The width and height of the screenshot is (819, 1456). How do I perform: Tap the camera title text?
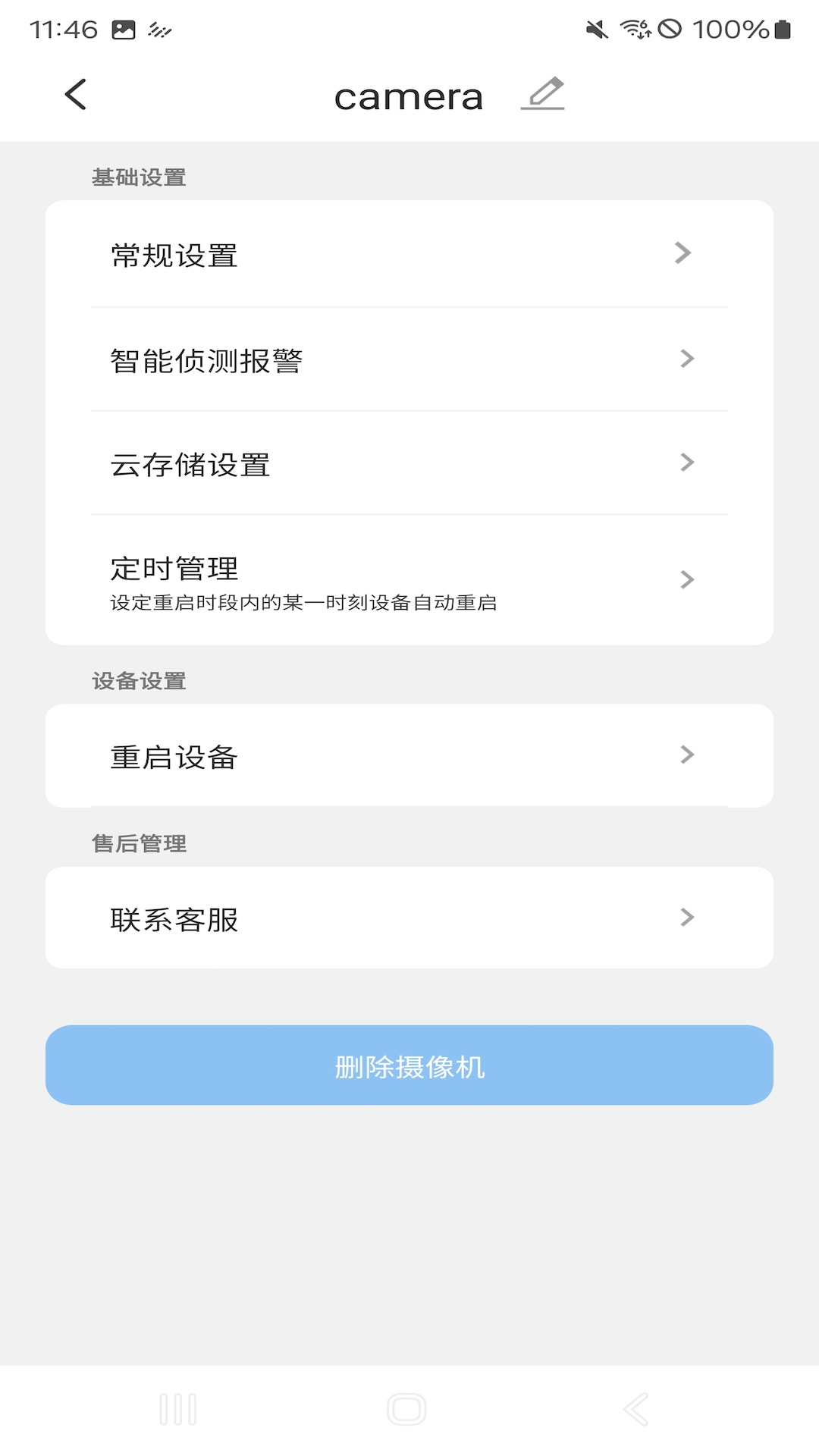click(x=409, y=96)
